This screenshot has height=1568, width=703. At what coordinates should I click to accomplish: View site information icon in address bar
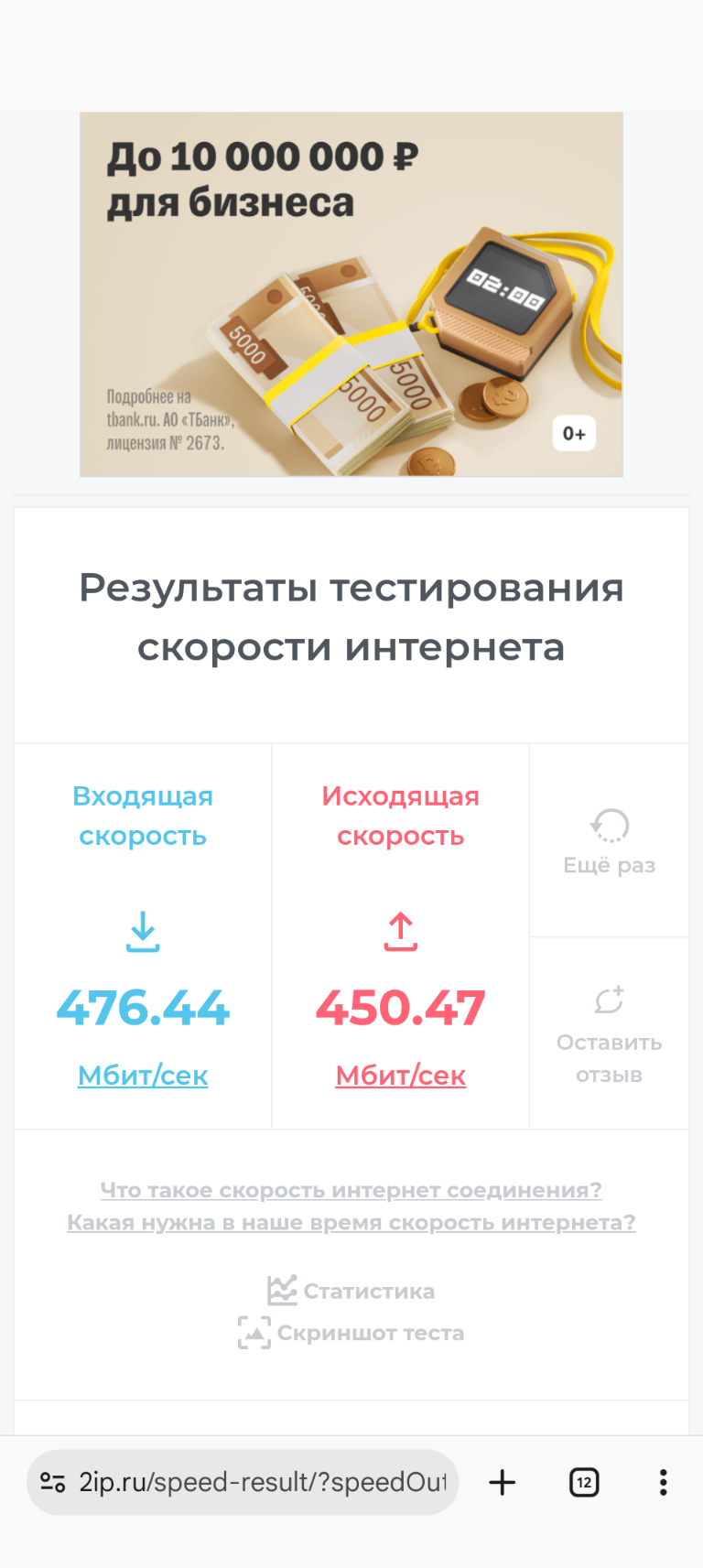point(53,1482)
